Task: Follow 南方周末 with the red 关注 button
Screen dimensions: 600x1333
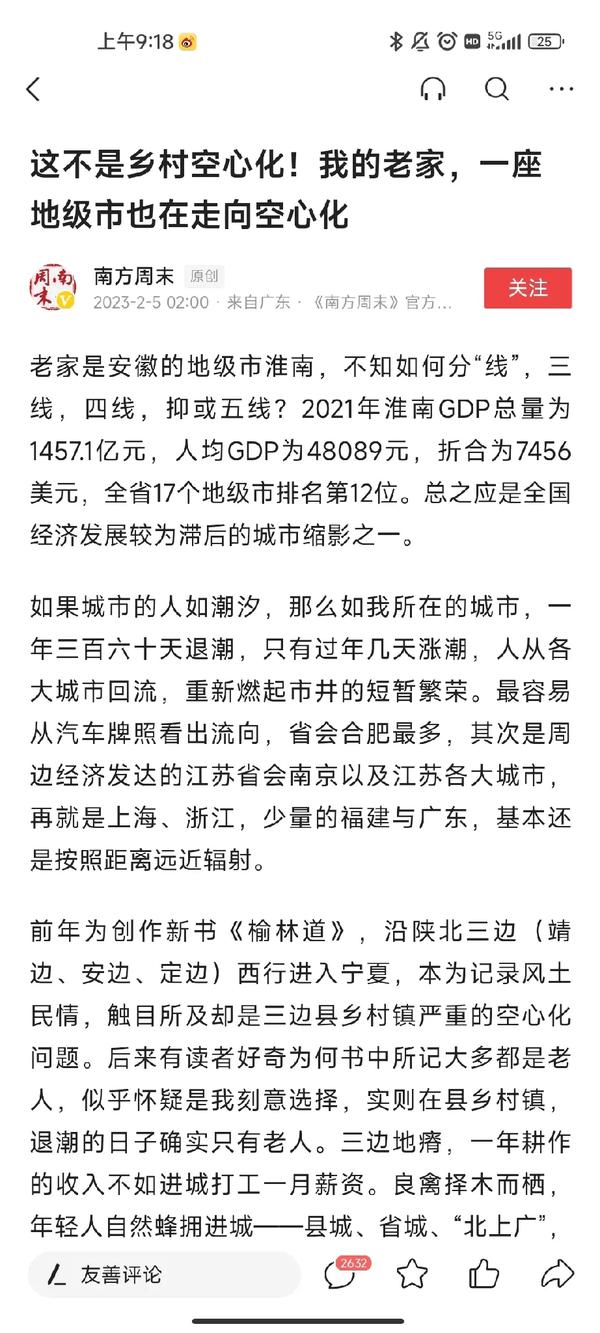Action: [x=528, y=288]
